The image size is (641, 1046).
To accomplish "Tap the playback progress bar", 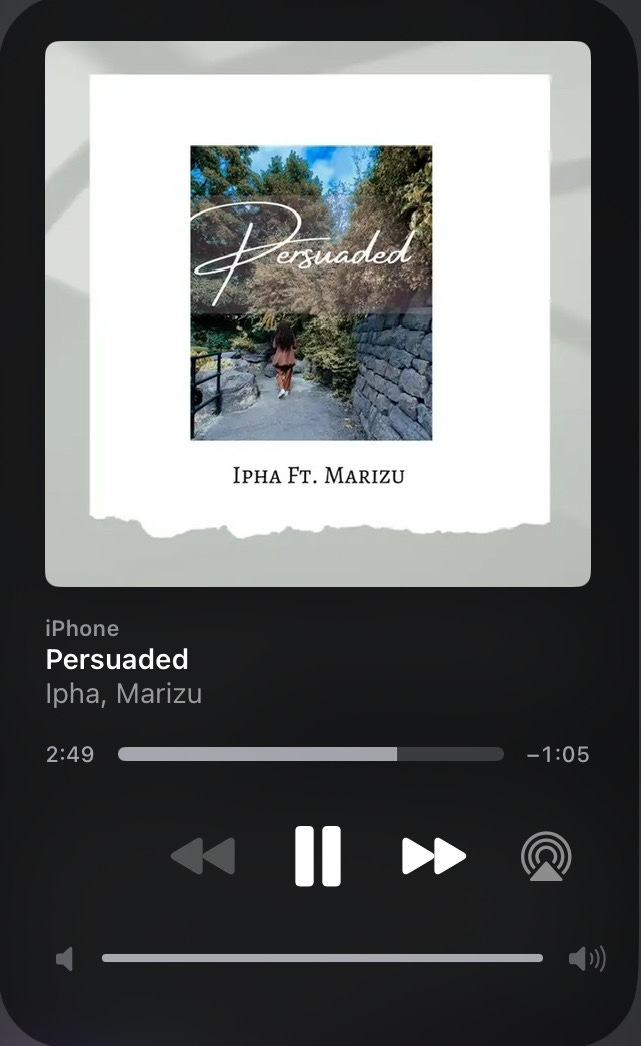I will (x=311, y=754).
